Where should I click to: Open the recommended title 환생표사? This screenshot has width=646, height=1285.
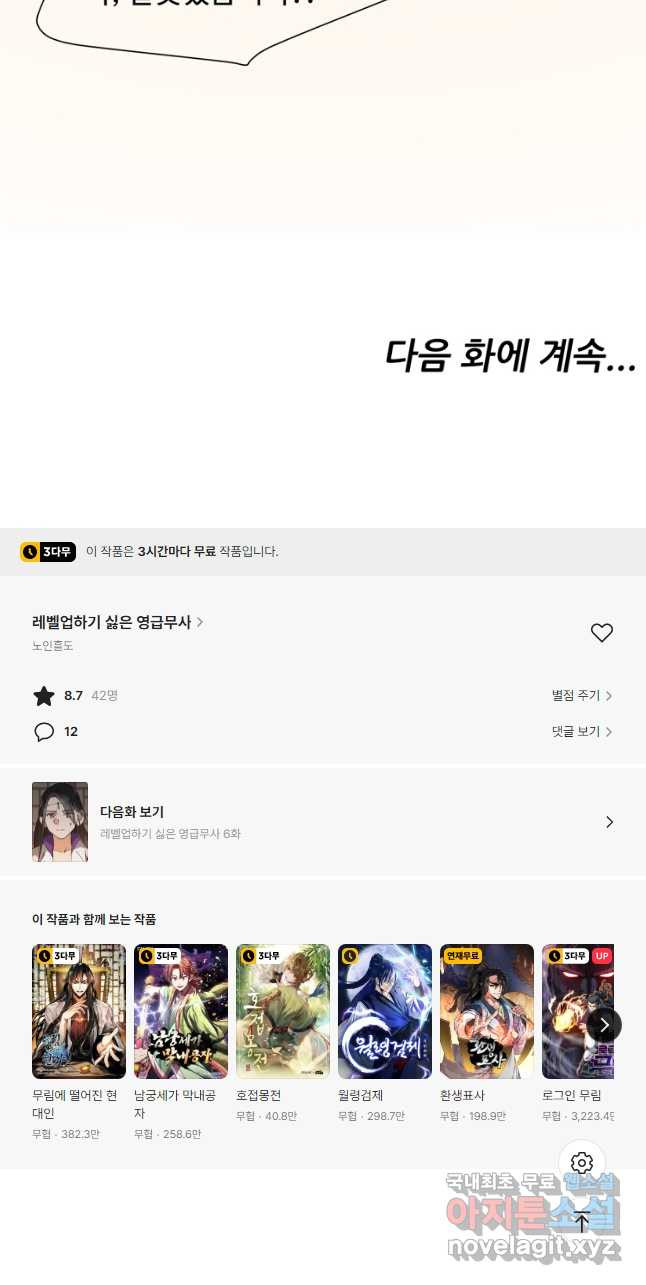[x=487, y=1011]
